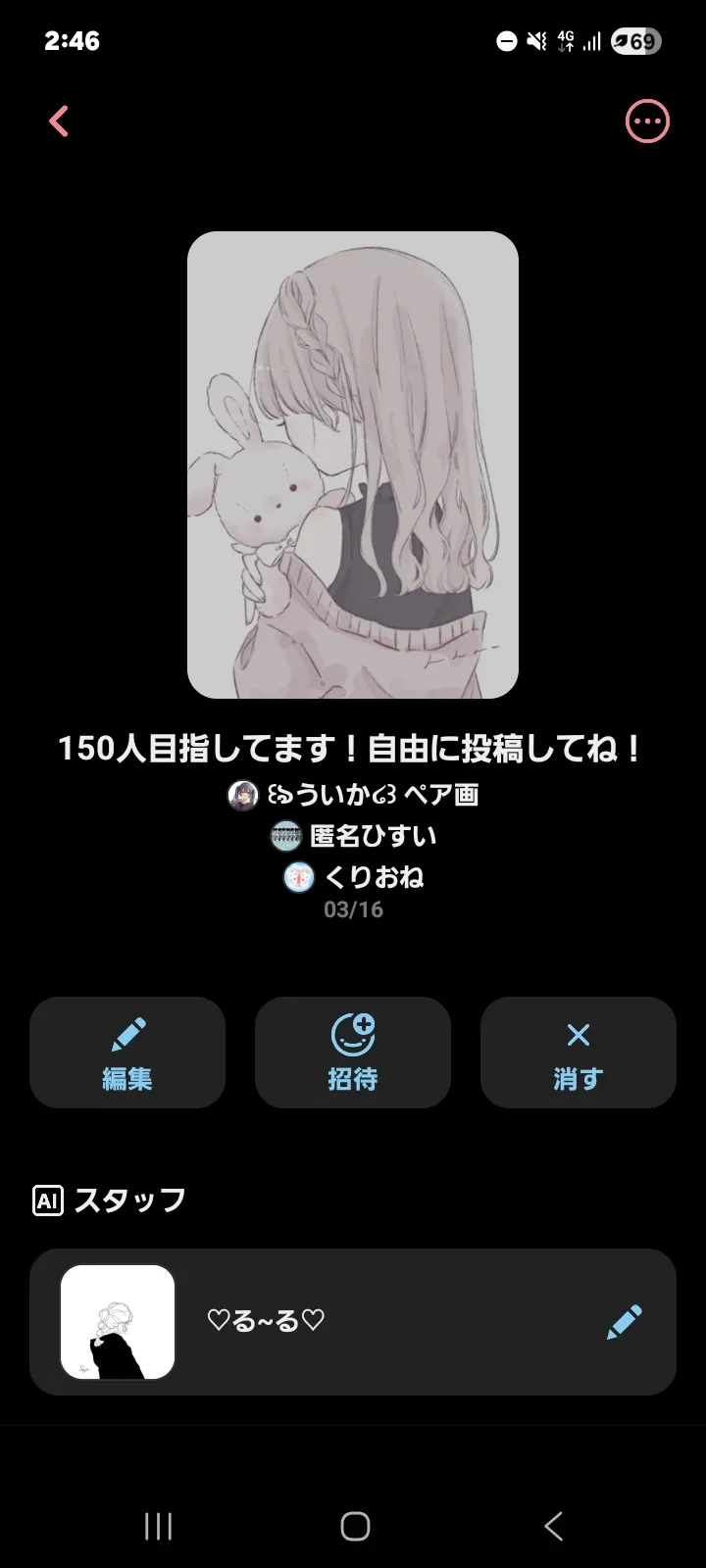The width and height of the screenshot is (706, 1568).
Task: Open member くりおね's profile
Action: [353, 877]
